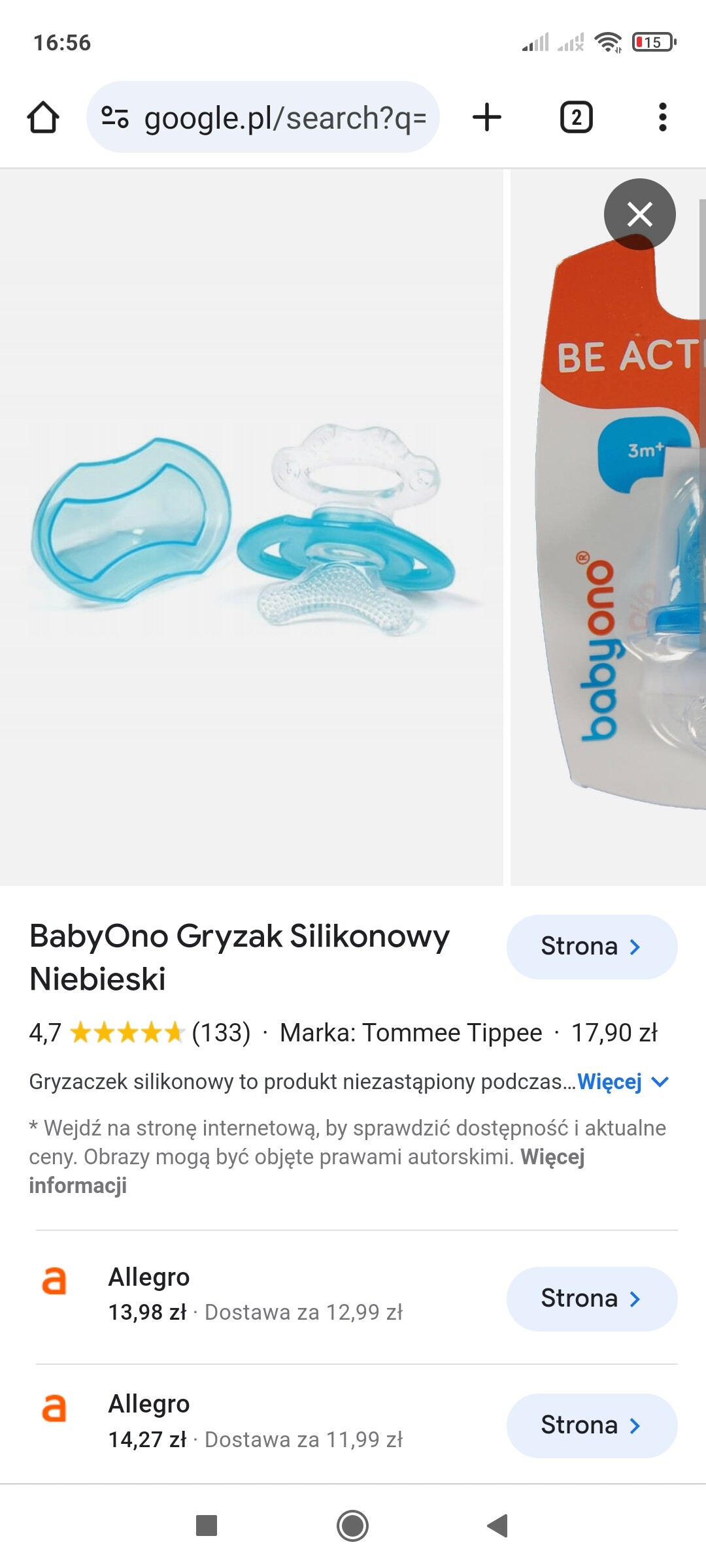Tap the google.pl address bar

tap(263, 118)
